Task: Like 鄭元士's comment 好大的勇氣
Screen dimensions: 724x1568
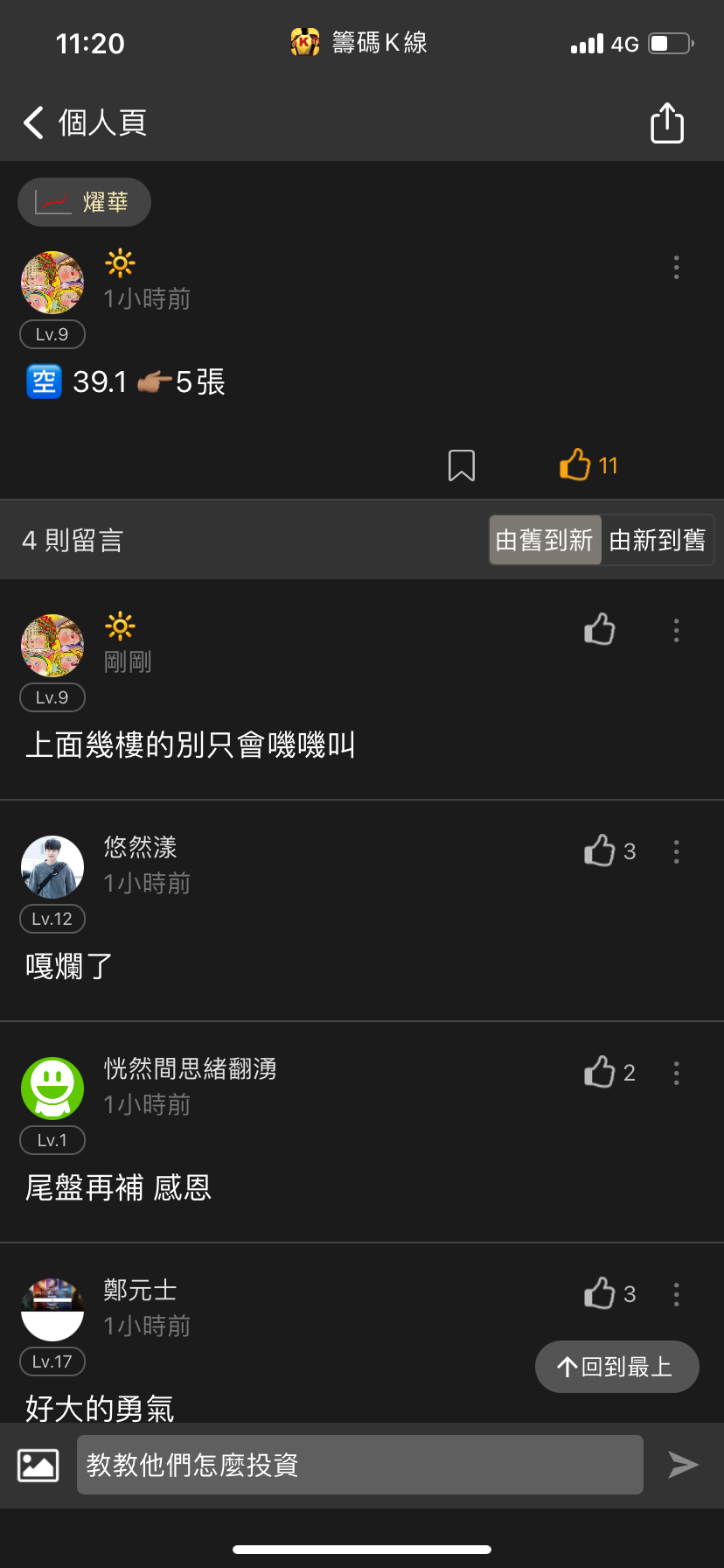Action: coord(600,1293)
